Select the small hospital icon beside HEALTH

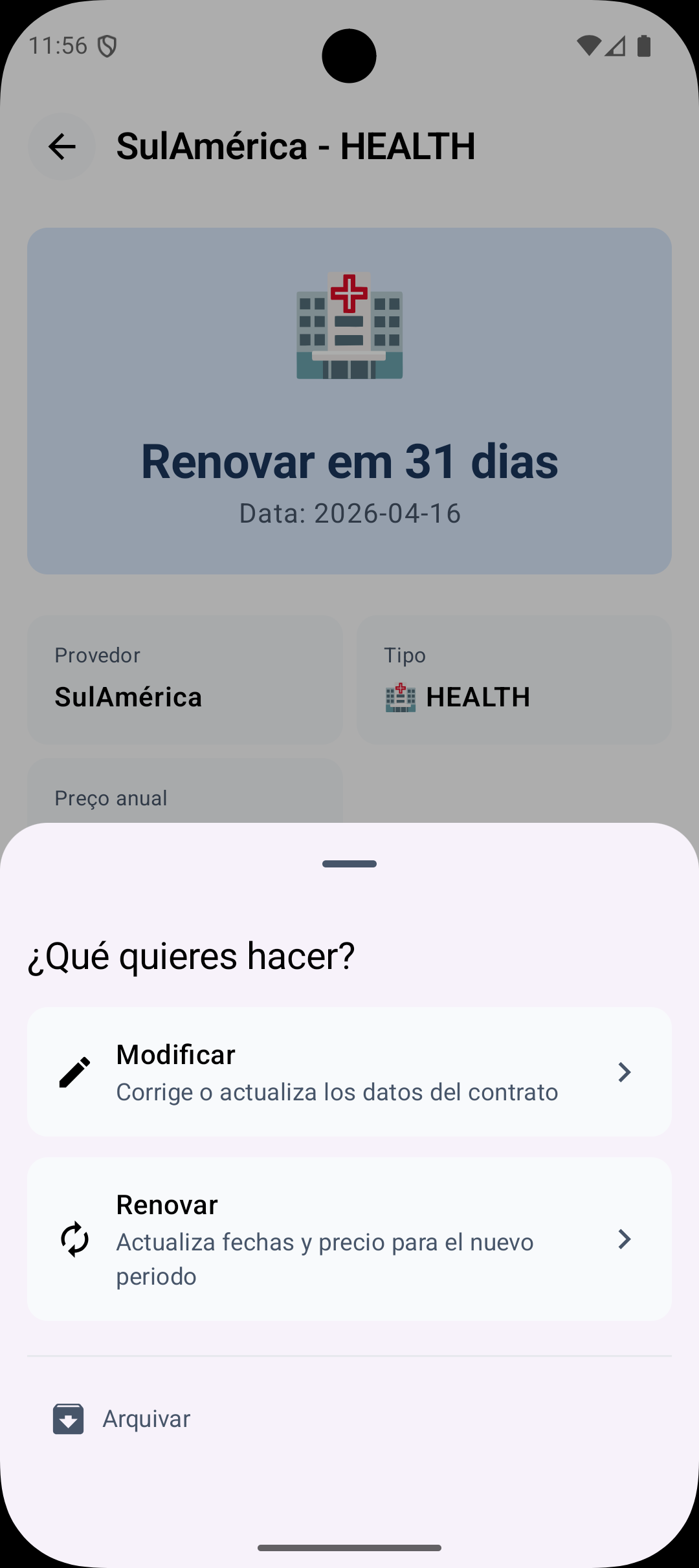click(400, 697)
